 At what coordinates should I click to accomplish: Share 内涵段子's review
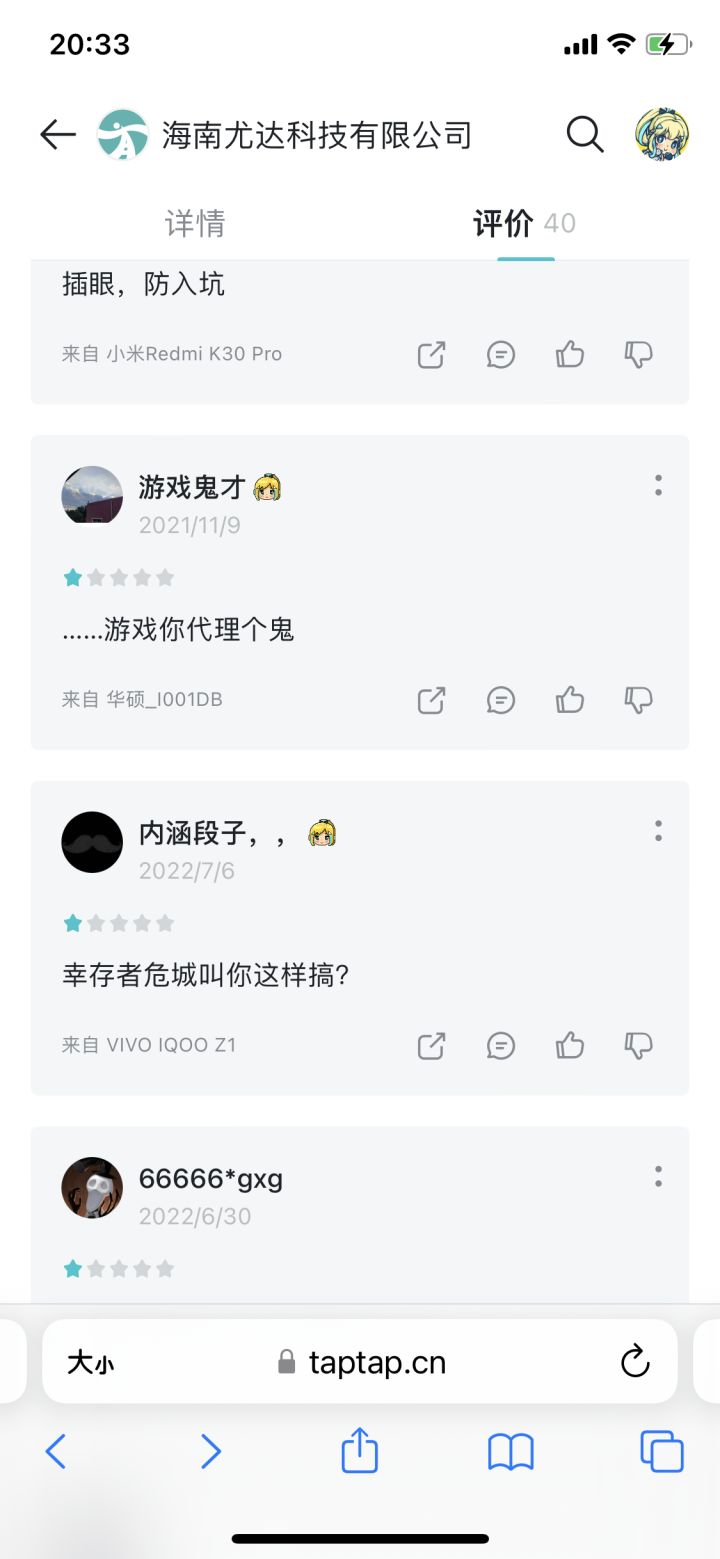click(x=431, y=1046)
